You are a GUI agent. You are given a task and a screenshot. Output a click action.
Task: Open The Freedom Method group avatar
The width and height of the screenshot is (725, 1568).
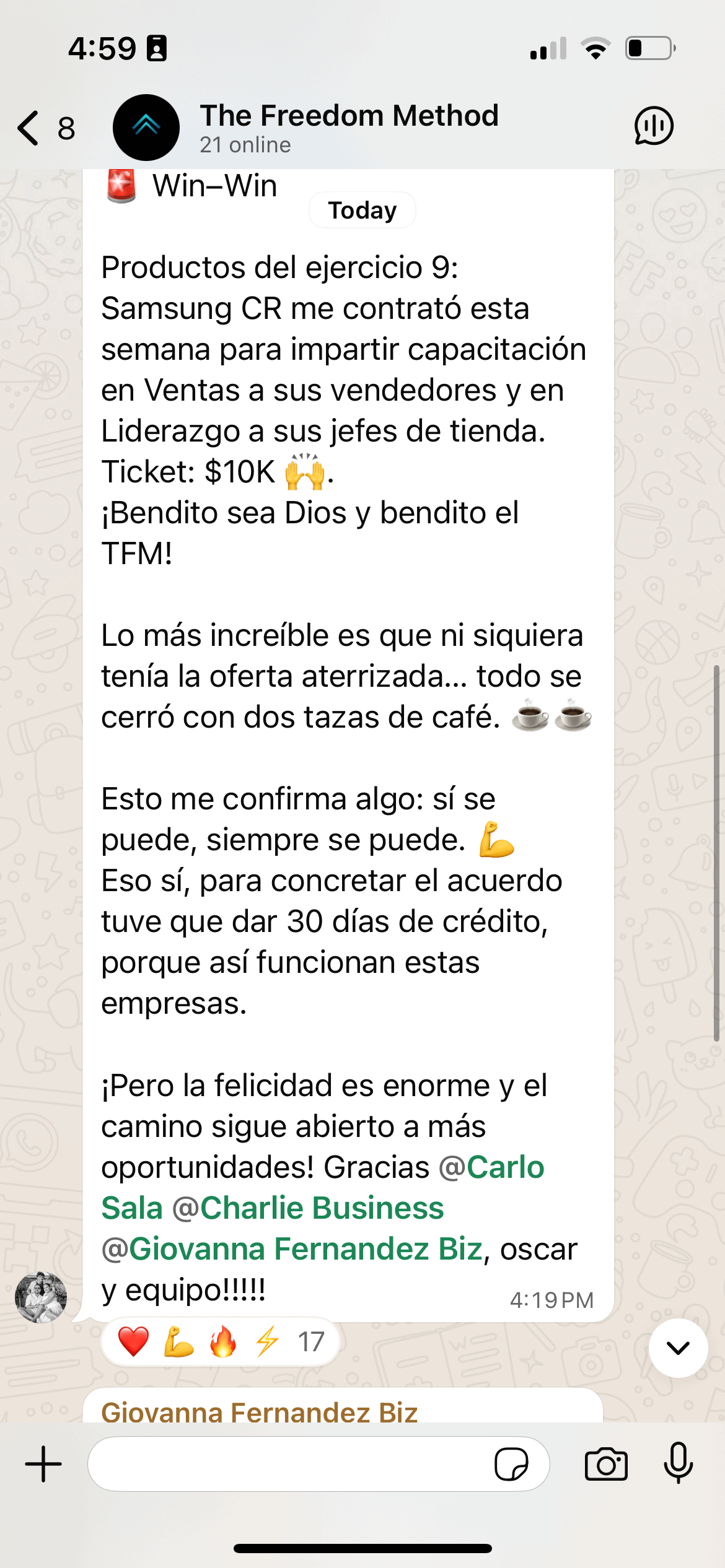pyautogui.click(x=146, y=128)
